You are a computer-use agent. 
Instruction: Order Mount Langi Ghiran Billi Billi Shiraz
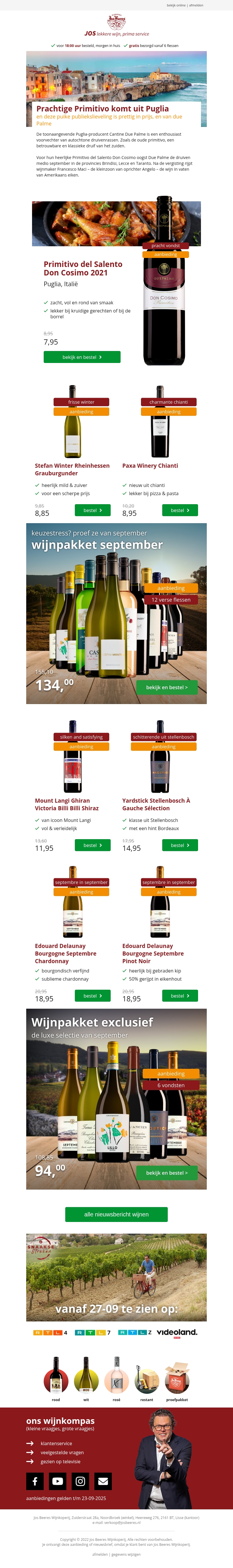coord(92,845)
